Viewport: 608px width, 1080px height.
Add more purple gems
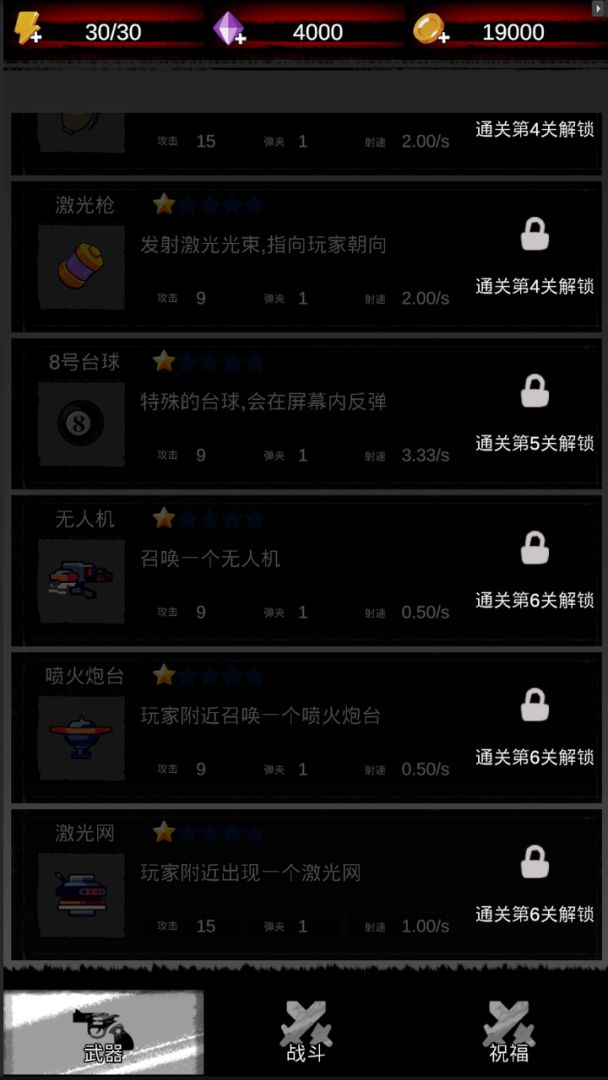(230, 30)
